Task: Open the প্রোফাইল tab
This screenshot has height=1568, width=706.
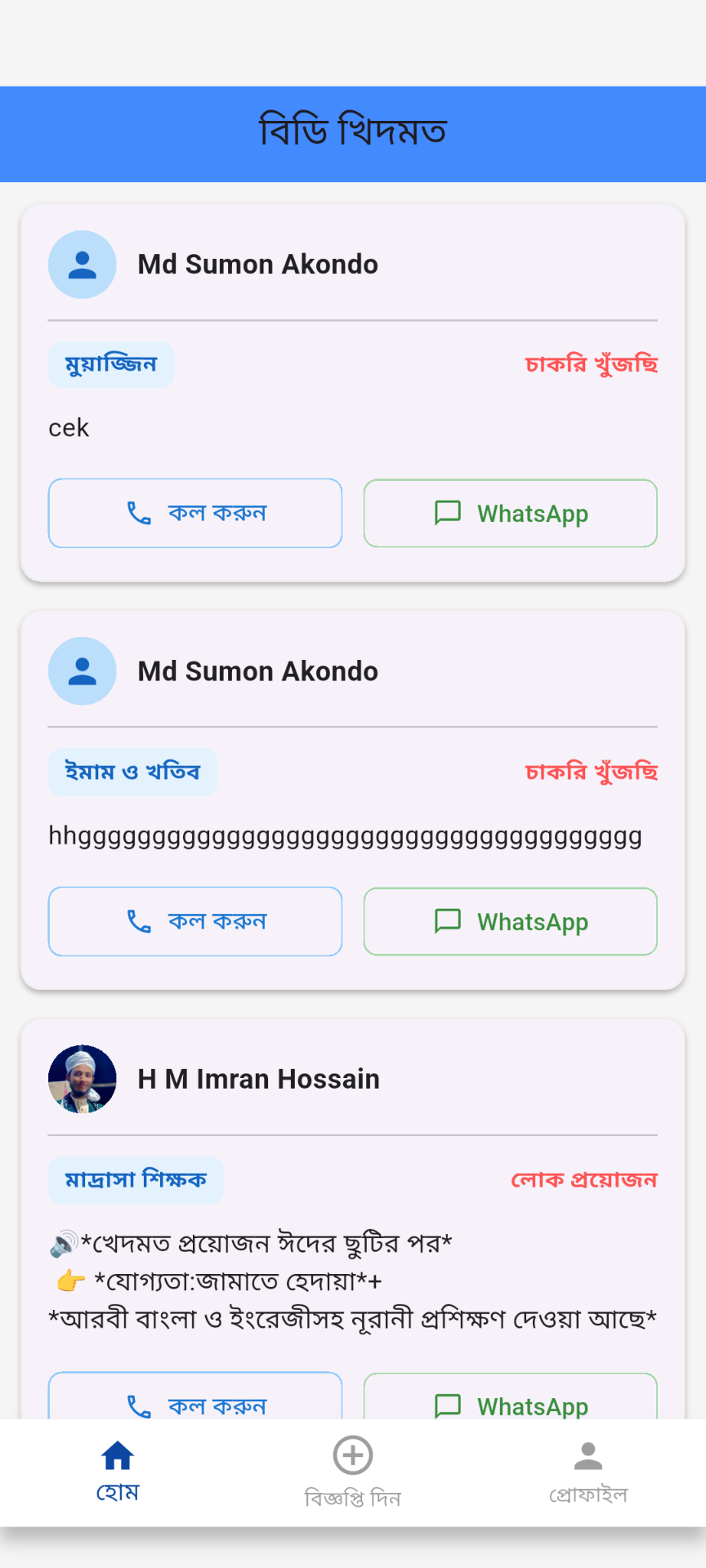Action: pos(588,1472)
